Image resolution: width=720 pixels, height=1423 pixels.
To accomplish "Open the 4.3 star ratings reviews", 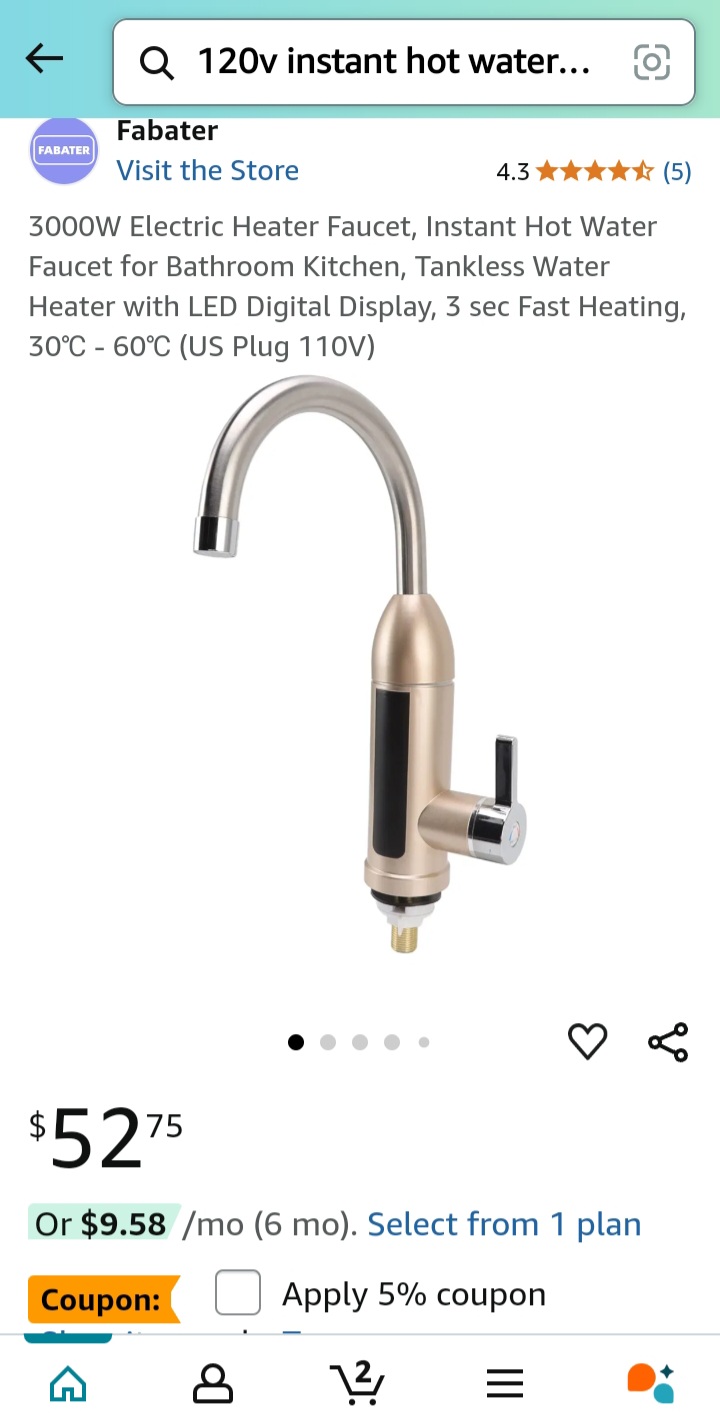I will (593, 171).
